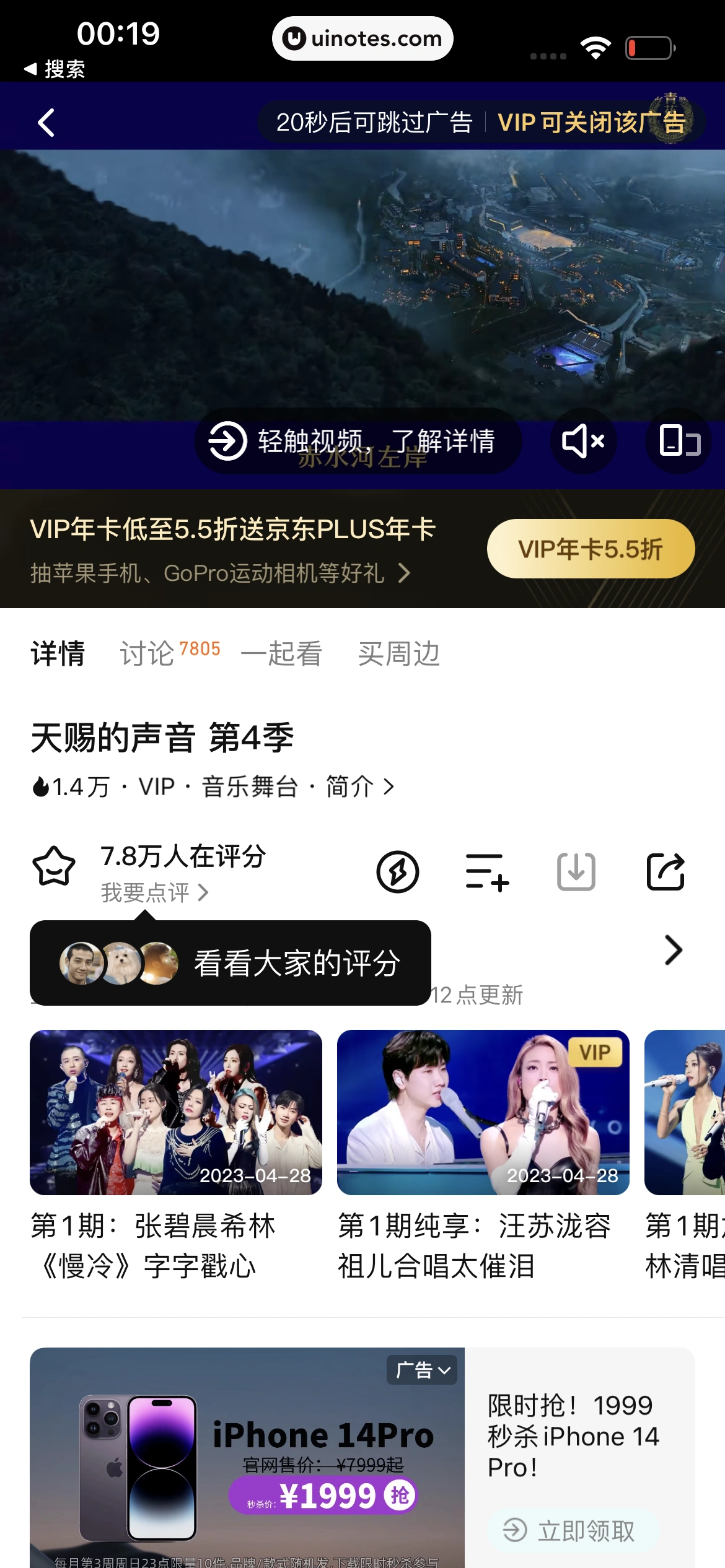Tap 我要点评 to rate the show
Screen dimensions: 725x1568
[154, 892]
